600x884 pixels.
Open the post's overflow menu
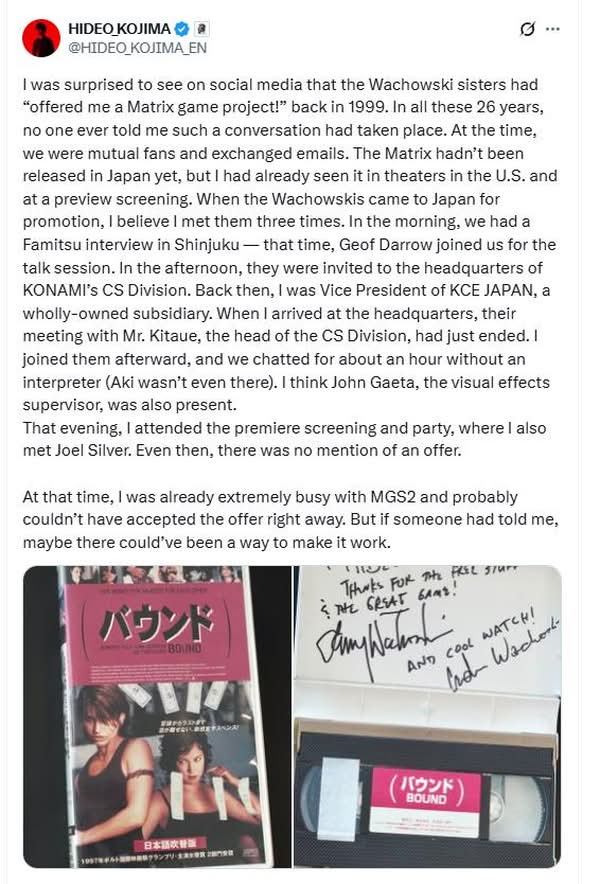[553, 30]
